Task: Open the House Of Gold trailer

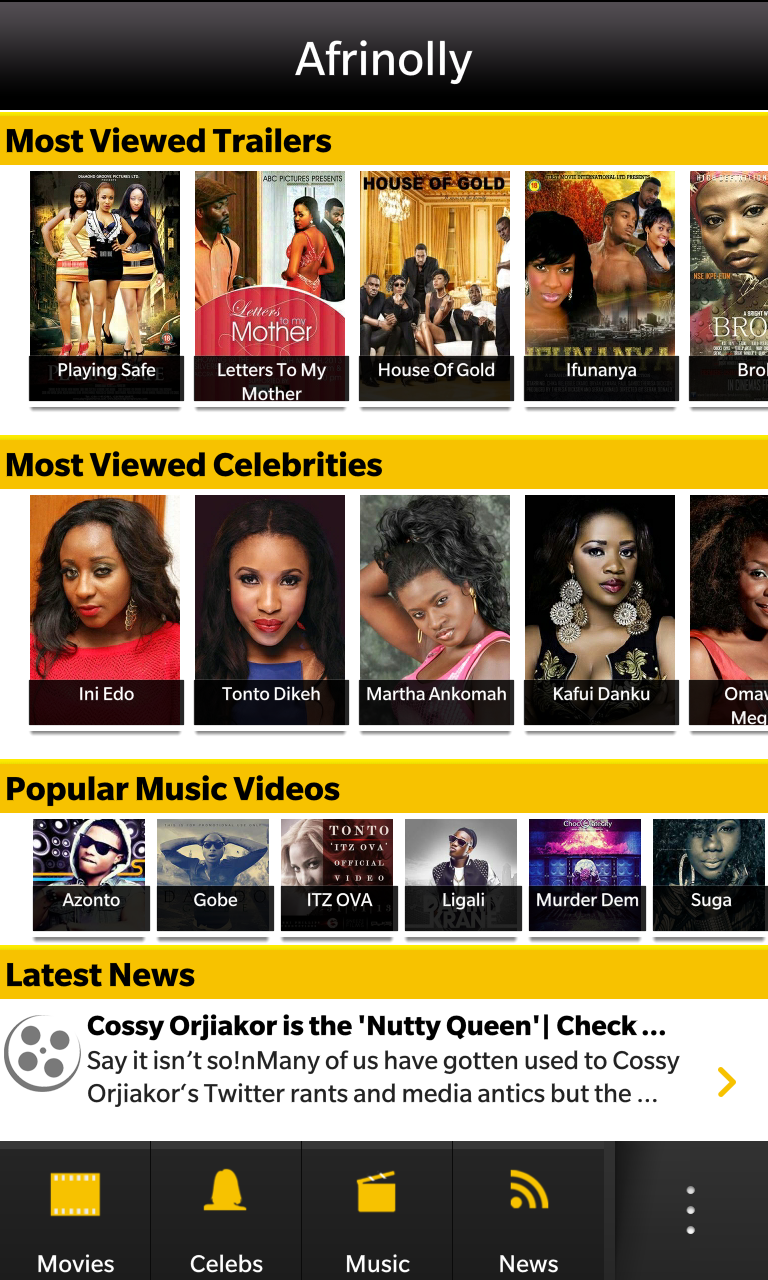Action: (436, 287)
